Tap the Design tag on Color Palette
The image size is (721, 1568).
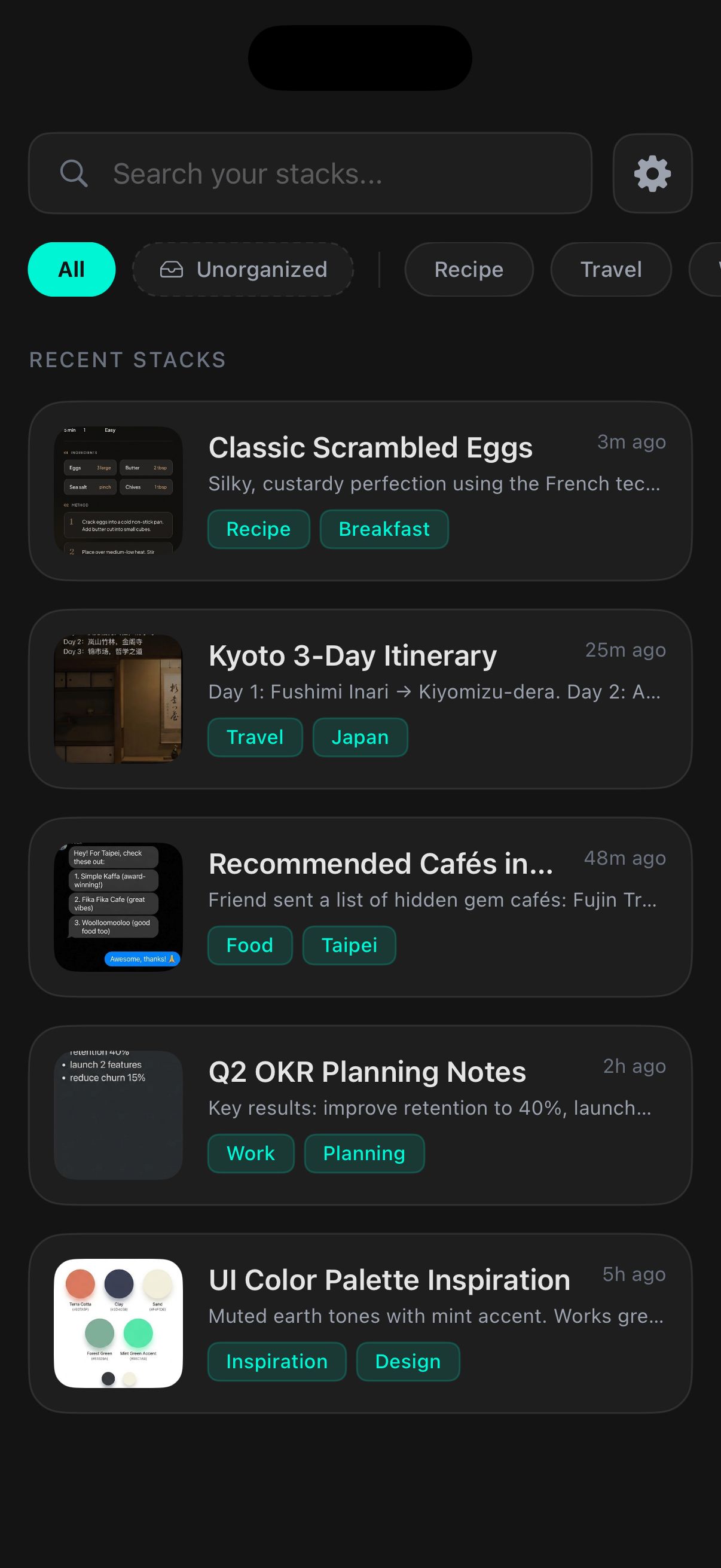(408, 1362)
